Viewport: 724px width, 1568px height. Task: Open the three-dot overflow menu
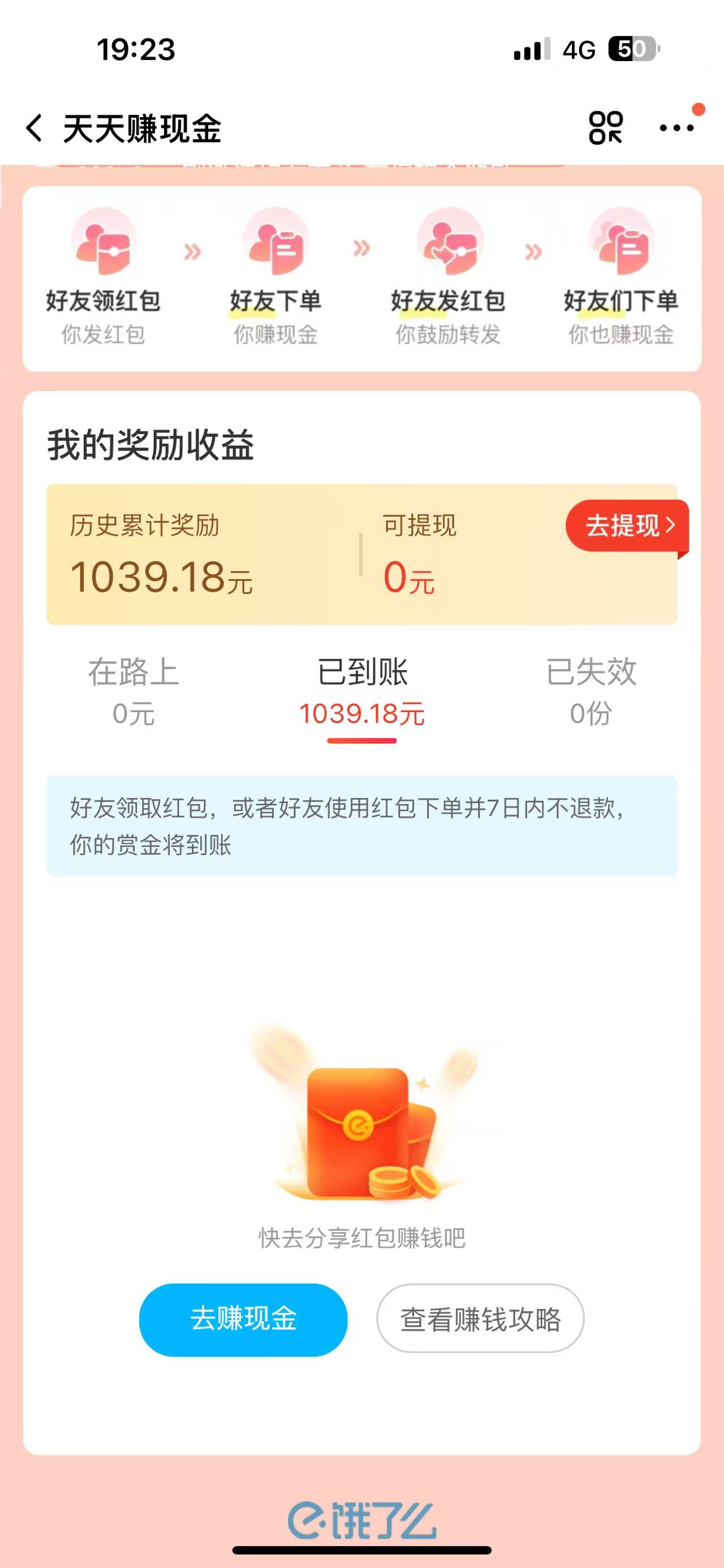pyautogui.click(x=676, y=128)
